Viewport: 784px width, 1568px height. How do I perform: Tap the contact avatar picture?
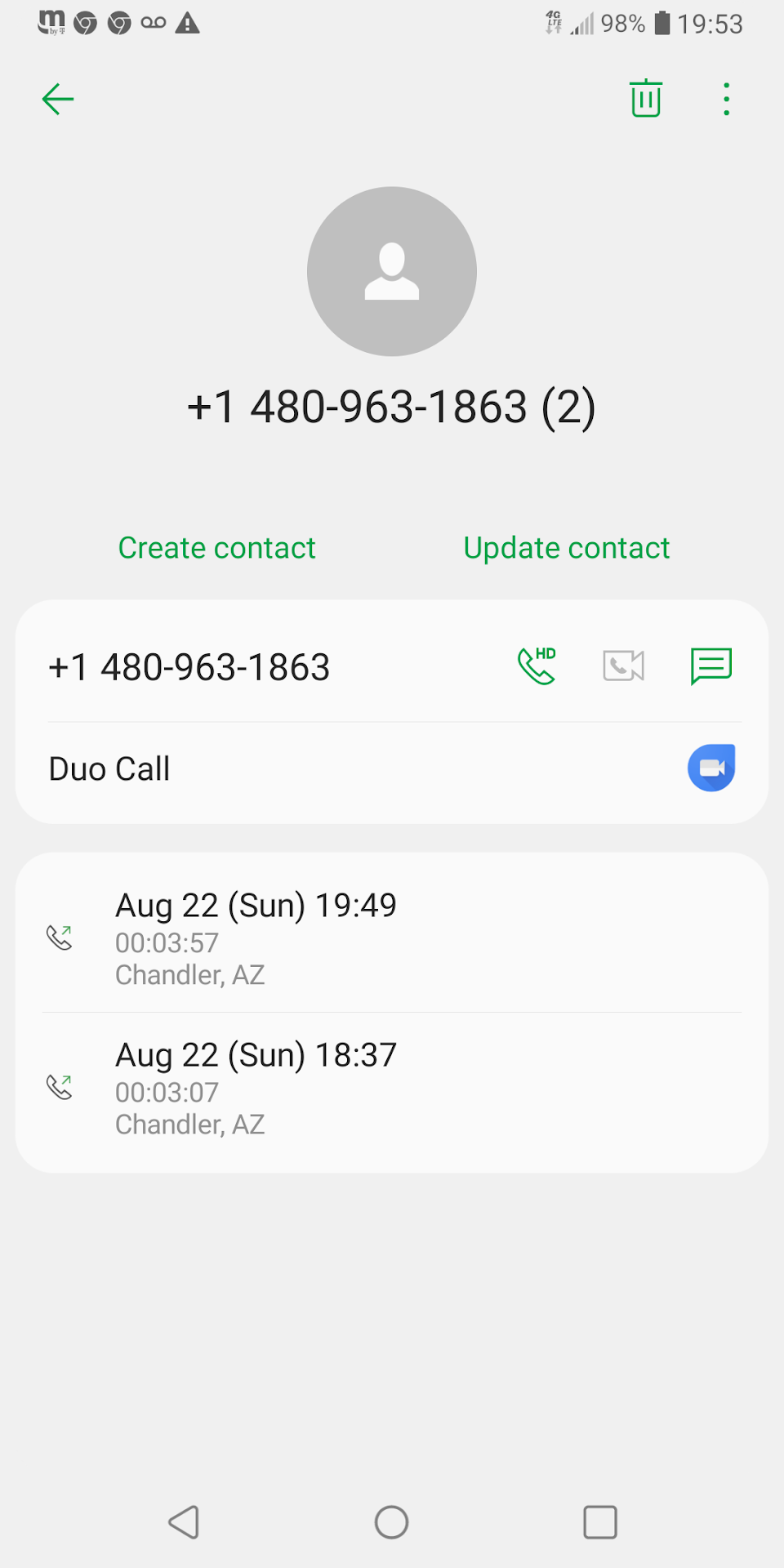392,272
